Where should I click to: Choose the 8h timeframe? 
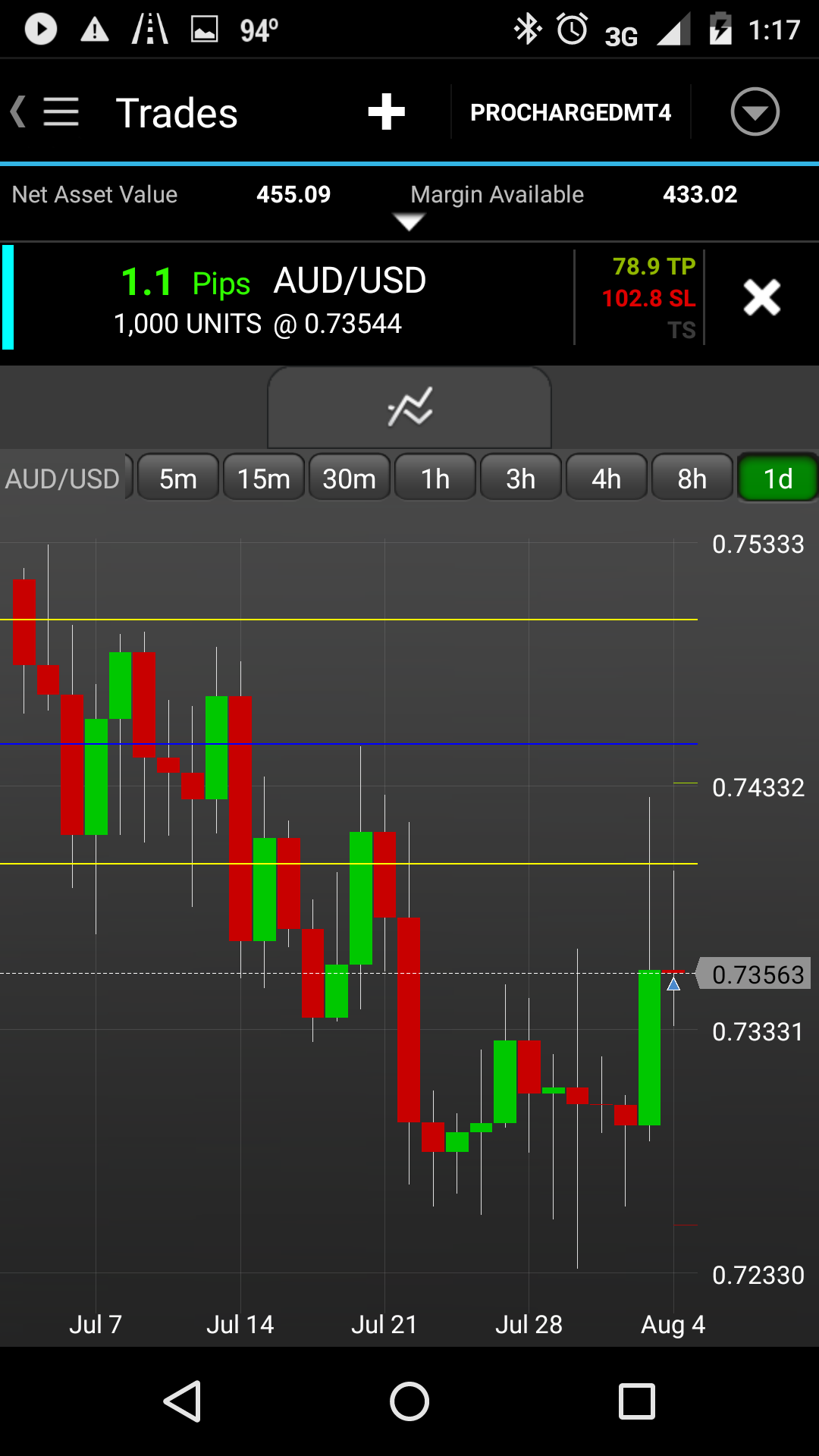pos(692,479)
